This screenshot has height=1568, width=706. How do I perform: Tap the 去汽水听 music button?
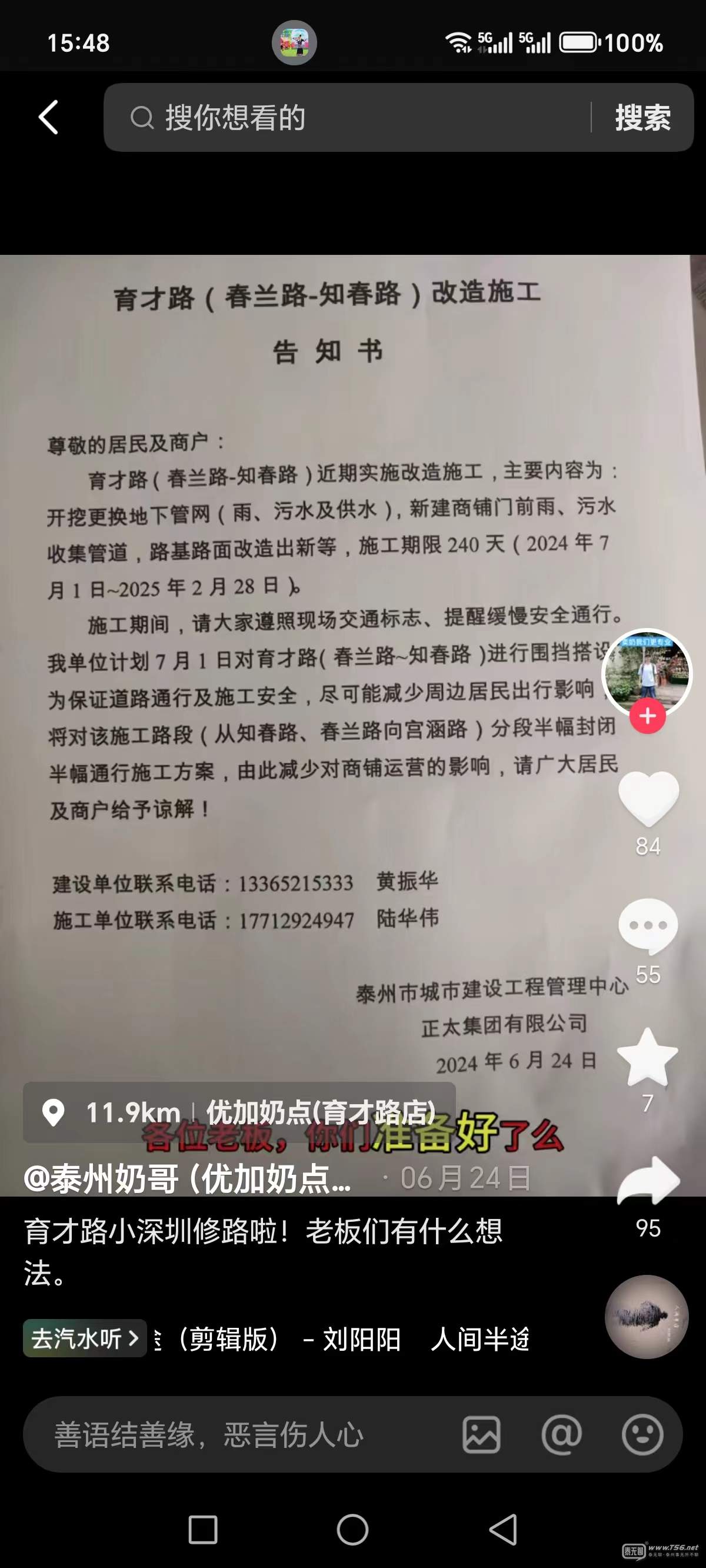click(x=85, y=1338)
